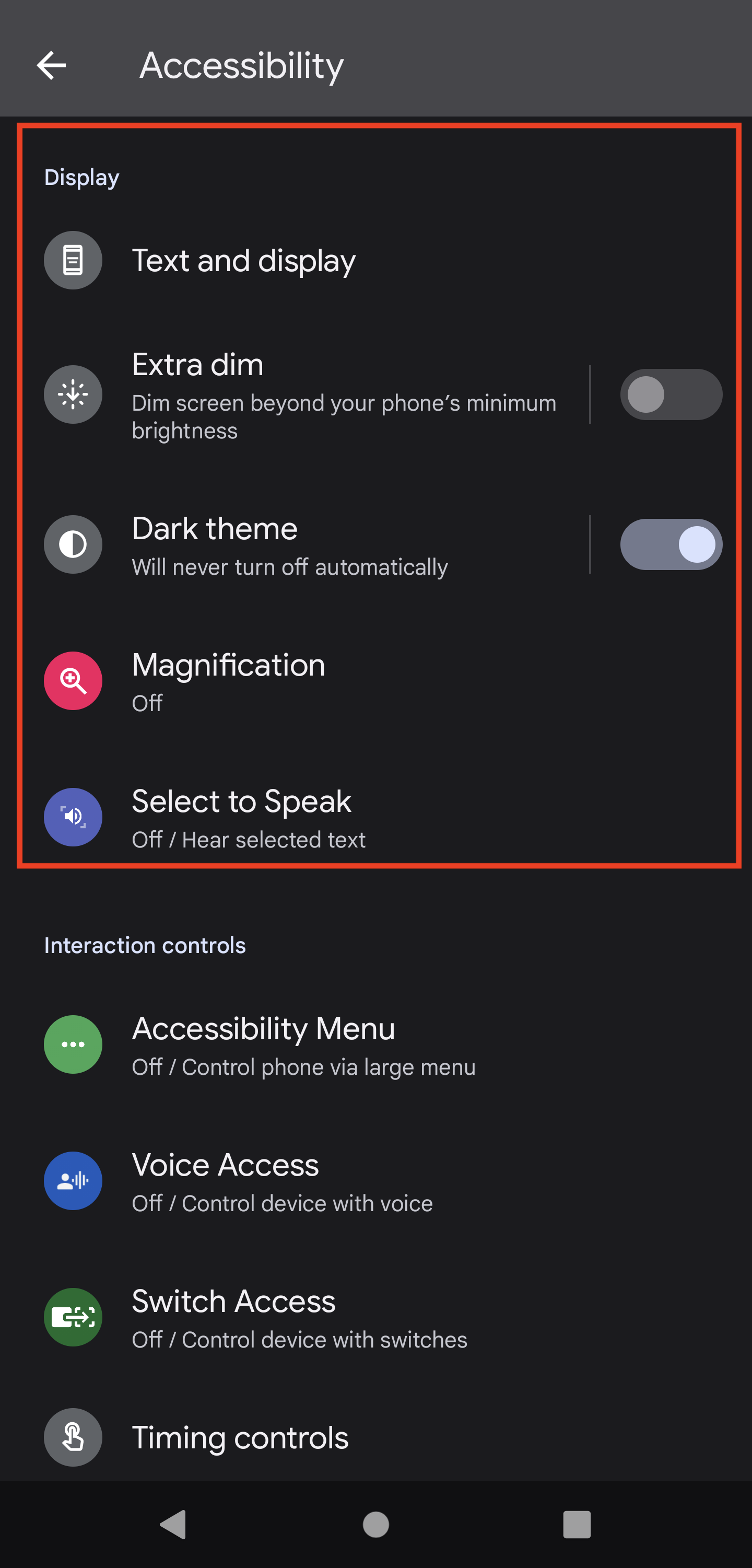This screenshot has height=1568, width=752.
Task: Open Switch Access settings
Action: [376, 1317]
